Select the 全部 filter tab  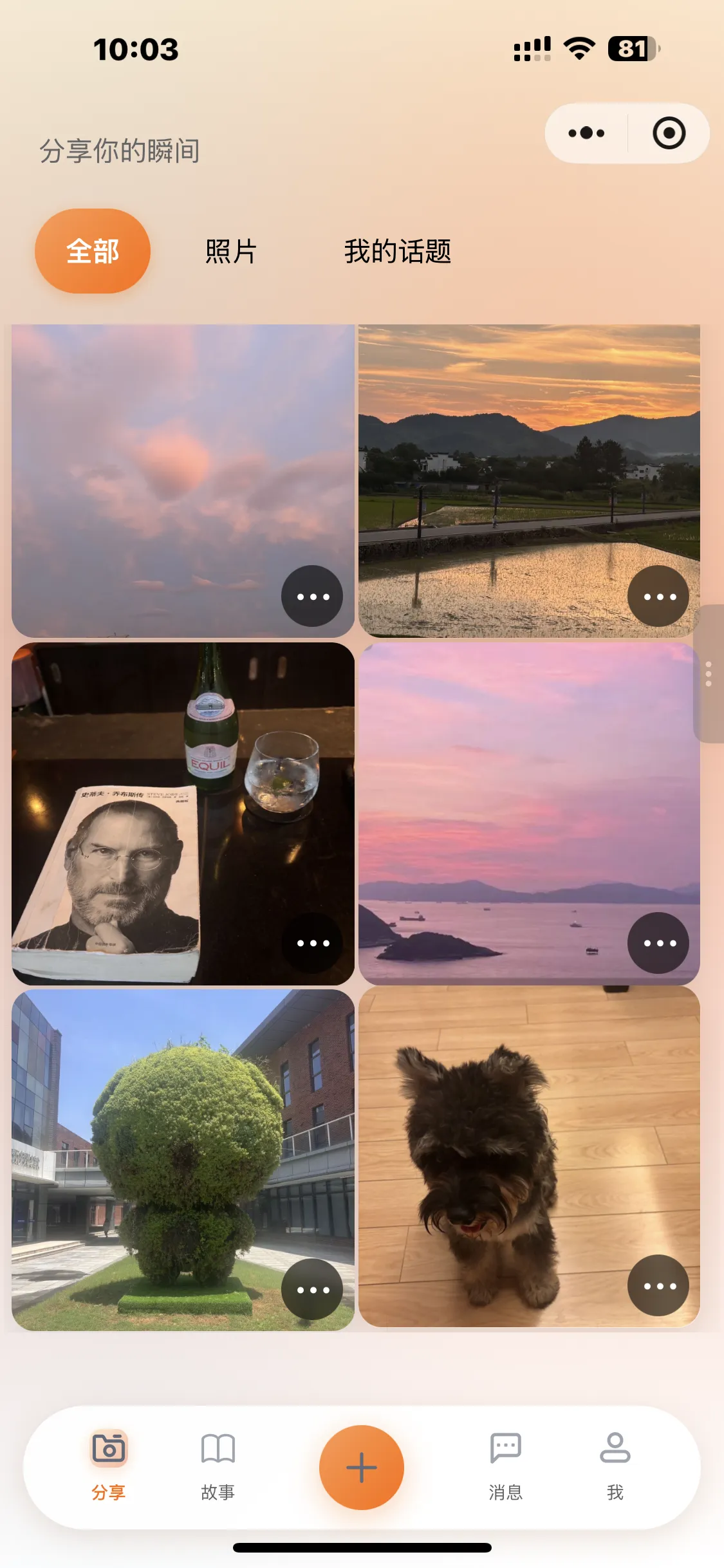pyautogui.click(x=93, y=251)
